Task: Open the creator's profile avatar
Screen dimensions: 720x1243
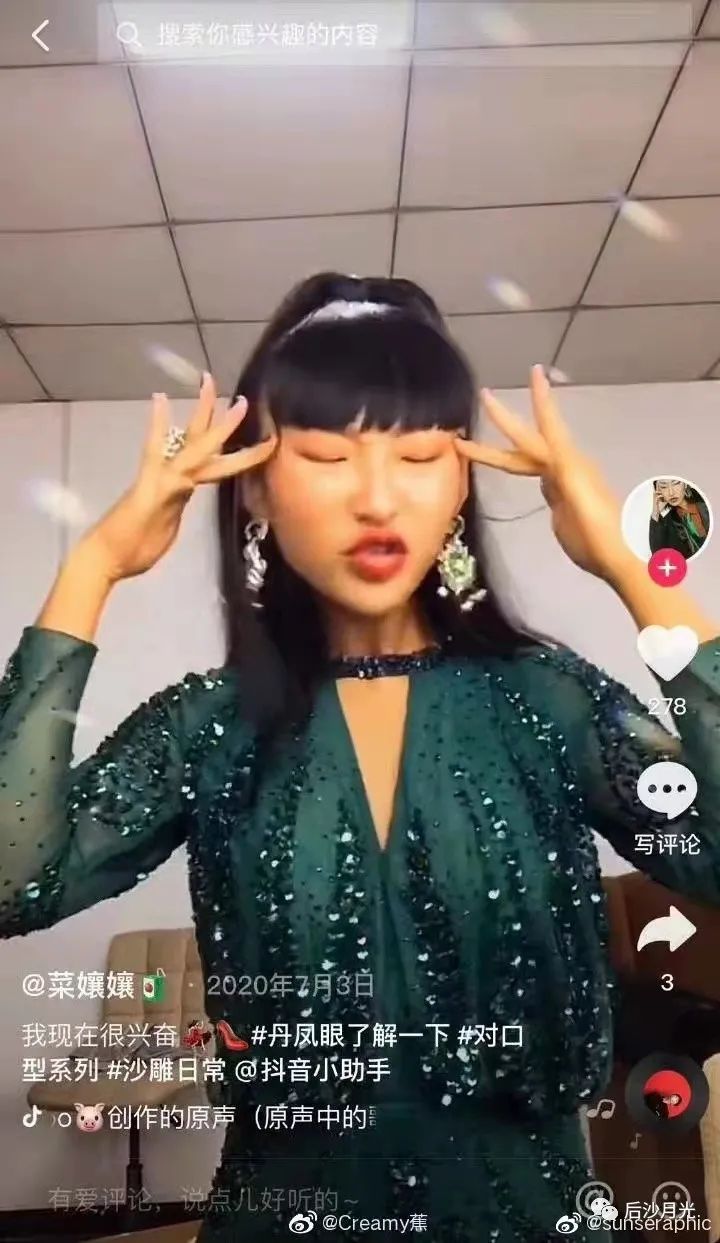Action: (666, 518)
